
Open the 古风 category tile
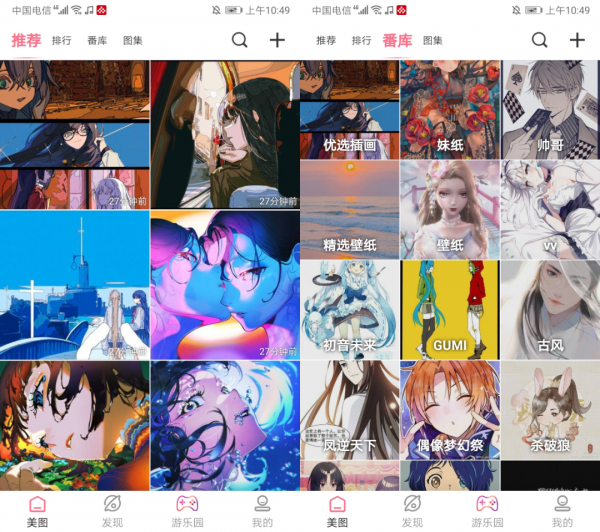point(550,310)
